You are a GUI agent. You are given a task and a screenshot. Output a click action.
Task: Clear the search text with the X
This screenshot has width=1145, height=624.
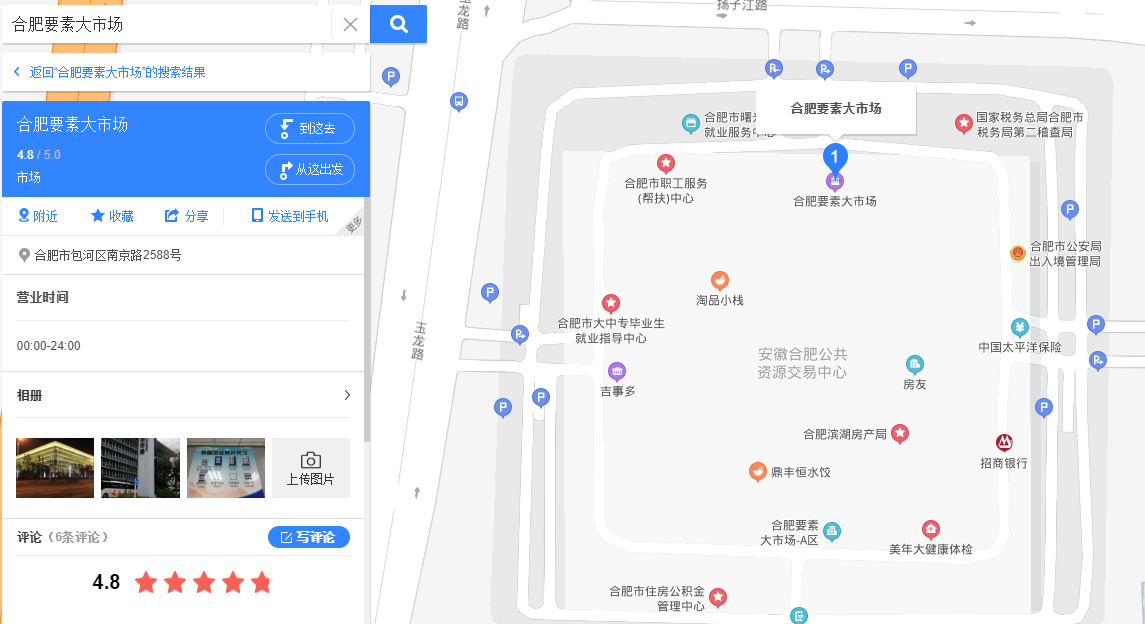(x=350, y=25)
